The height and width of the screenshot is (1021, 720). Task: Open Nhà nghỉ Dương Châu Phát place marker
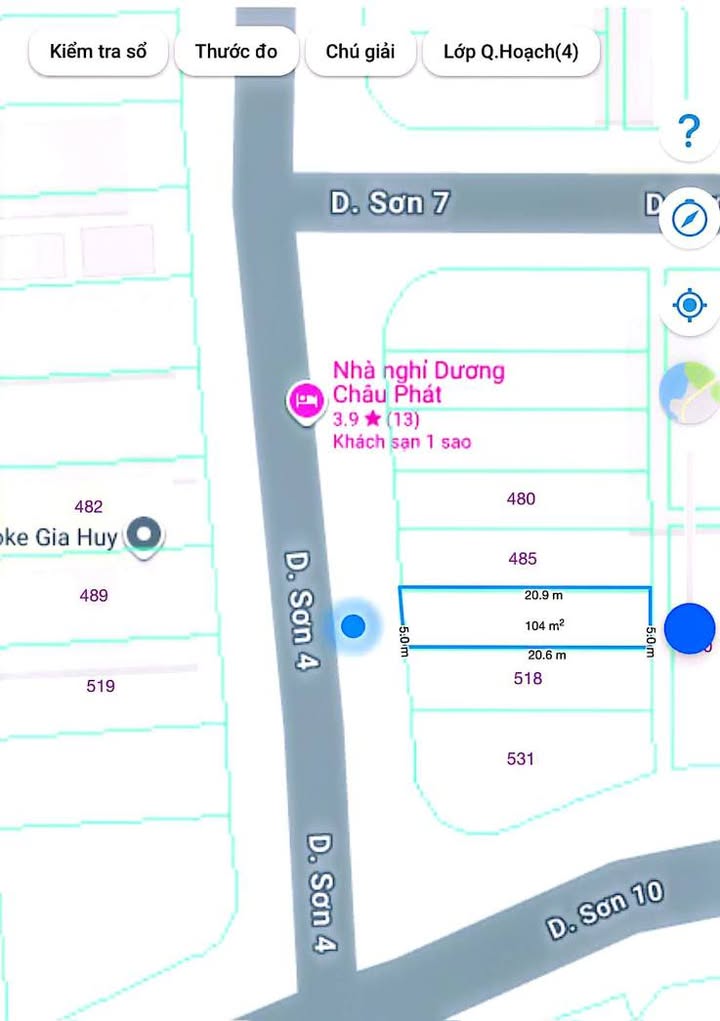pyautogui.click(x=304, y=401)
